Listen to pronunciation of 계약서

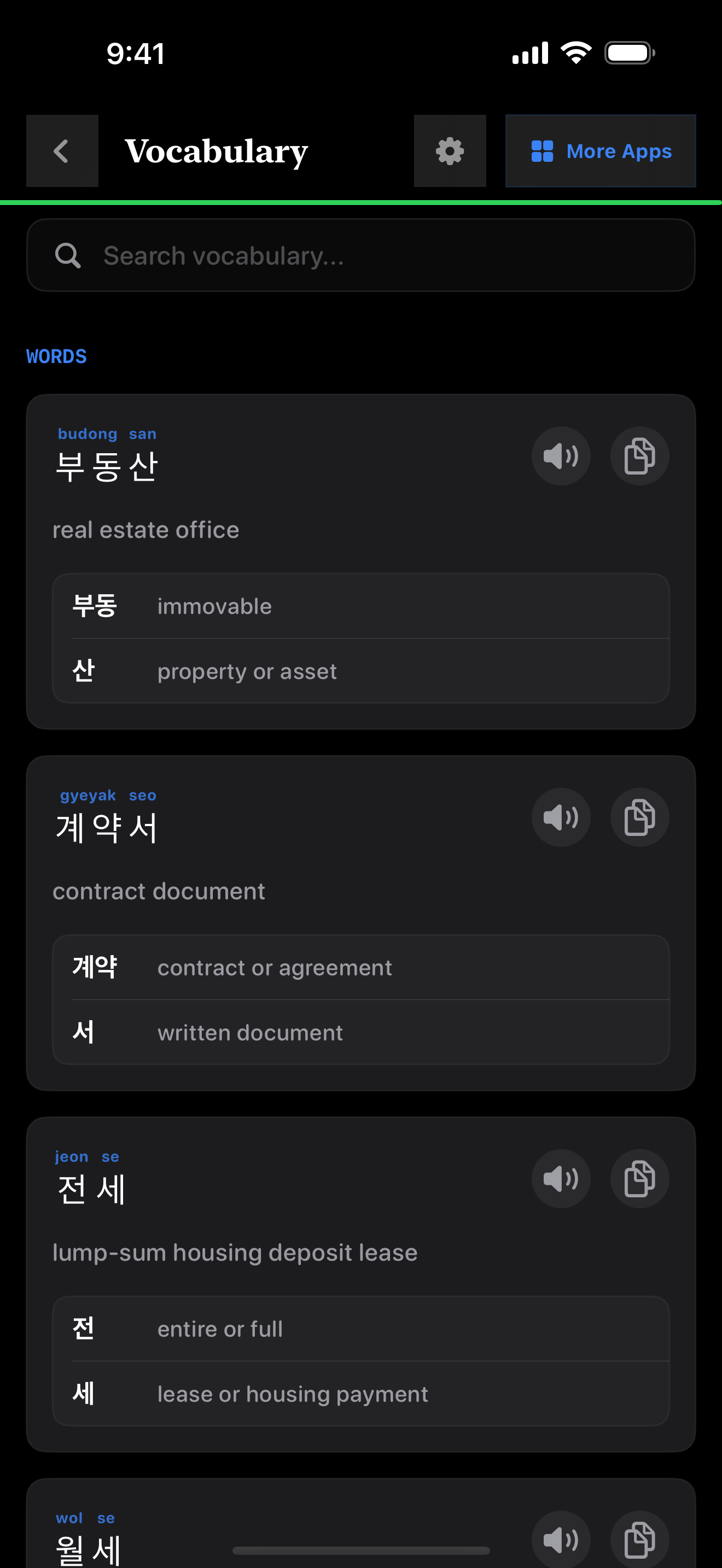[561, 817]
